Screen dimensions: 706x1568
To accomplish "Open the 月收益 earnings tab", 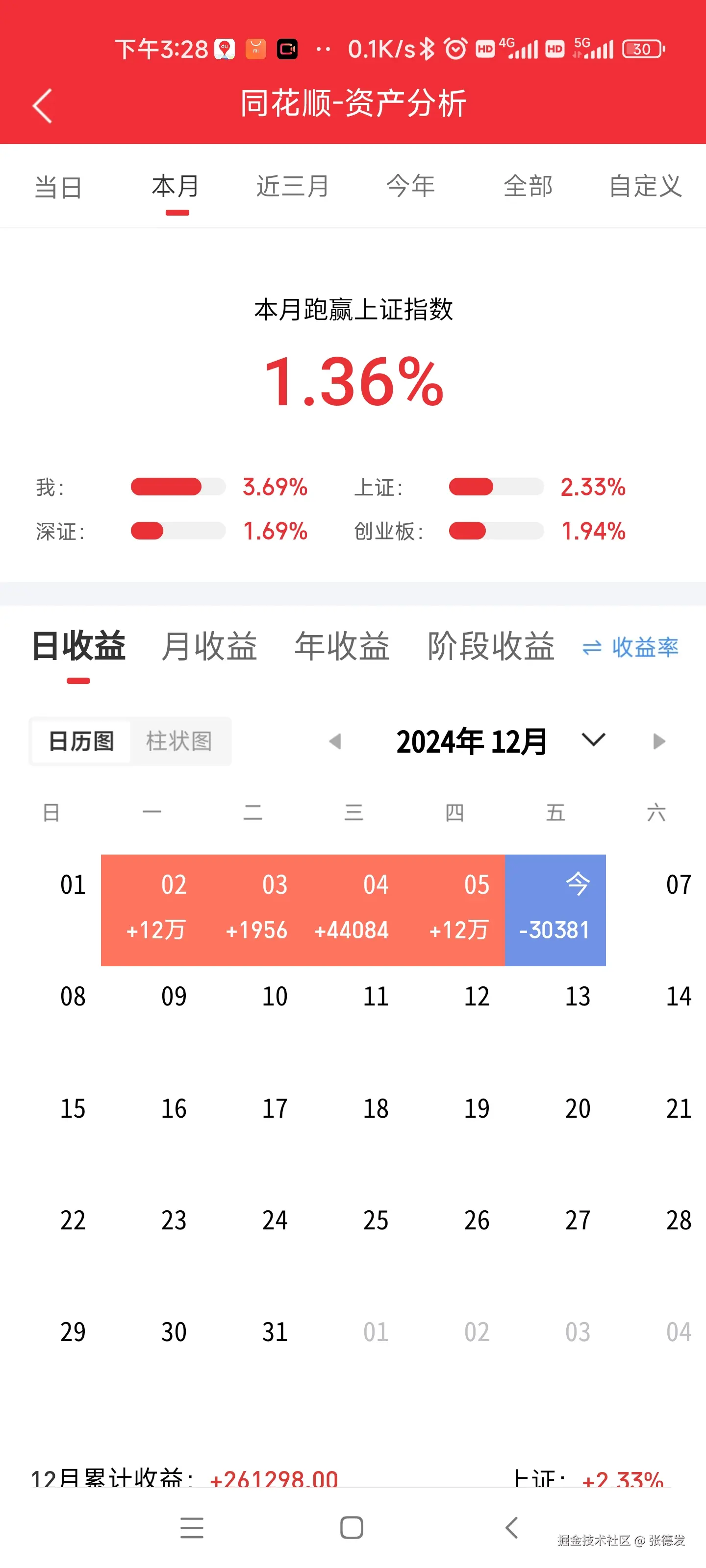I will tap(210, 648).
